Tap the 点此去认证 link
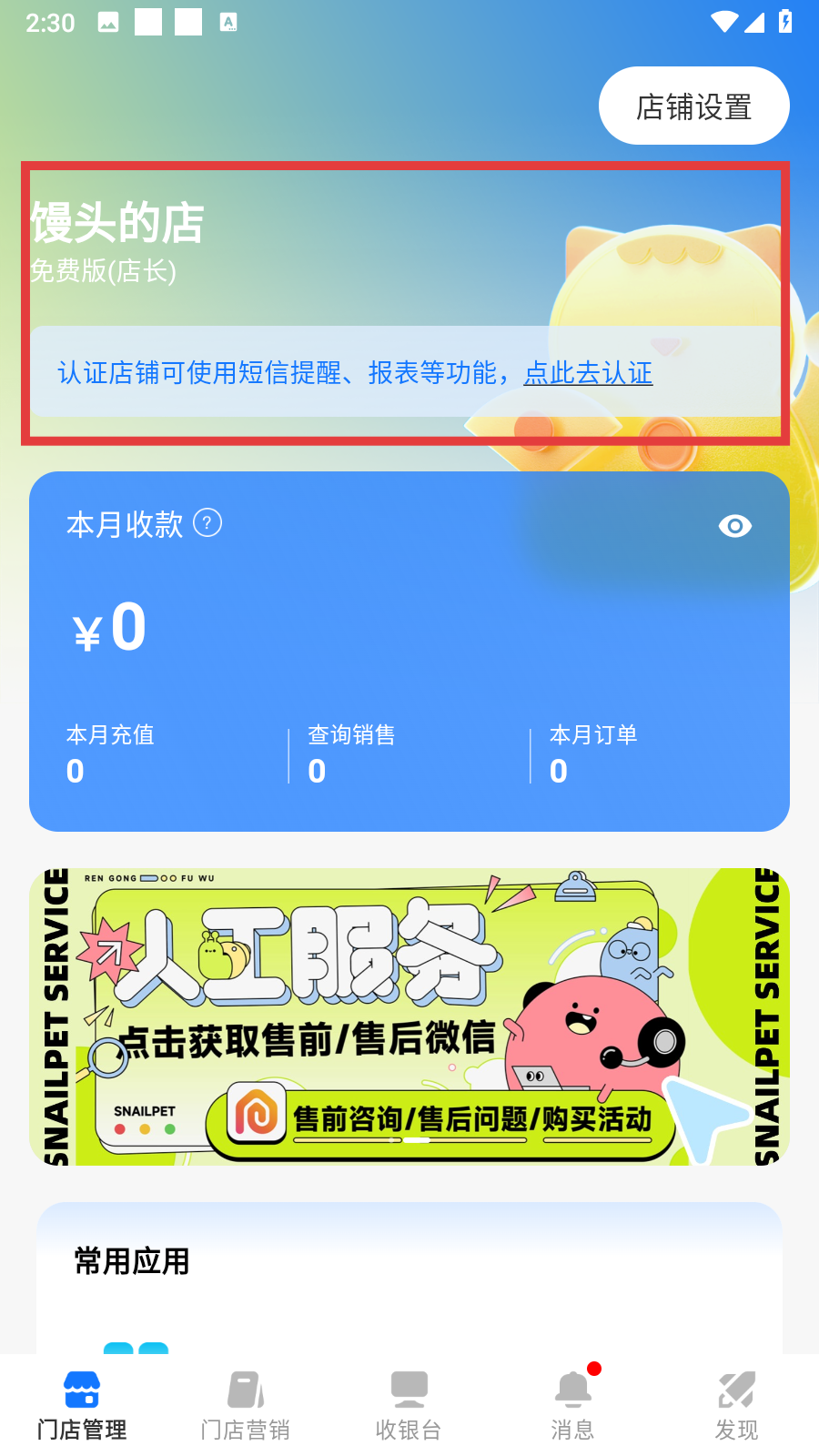The width and height of the screenshot is (819, 1456). point(588,373)
